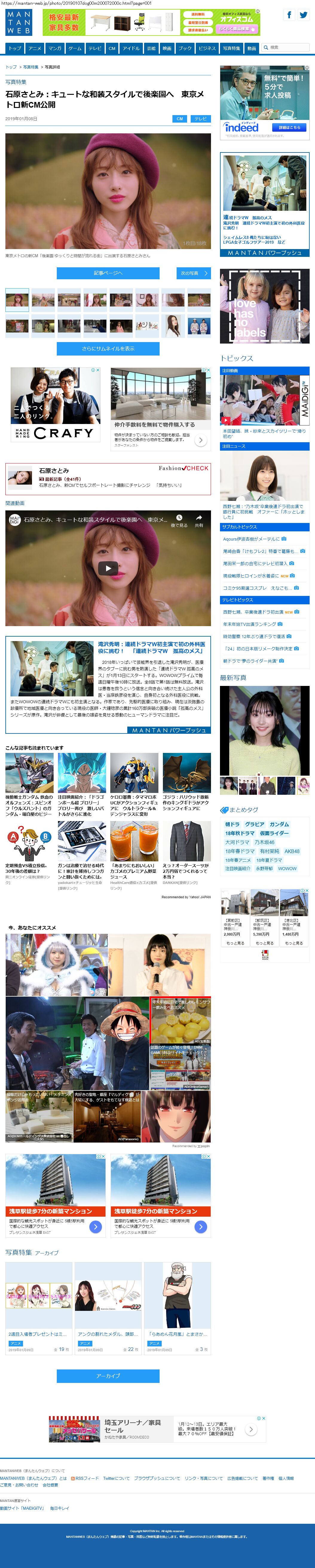Open the Facebook icon in the header
This screenshot has width=315, height=1568.
coord(289,15)
